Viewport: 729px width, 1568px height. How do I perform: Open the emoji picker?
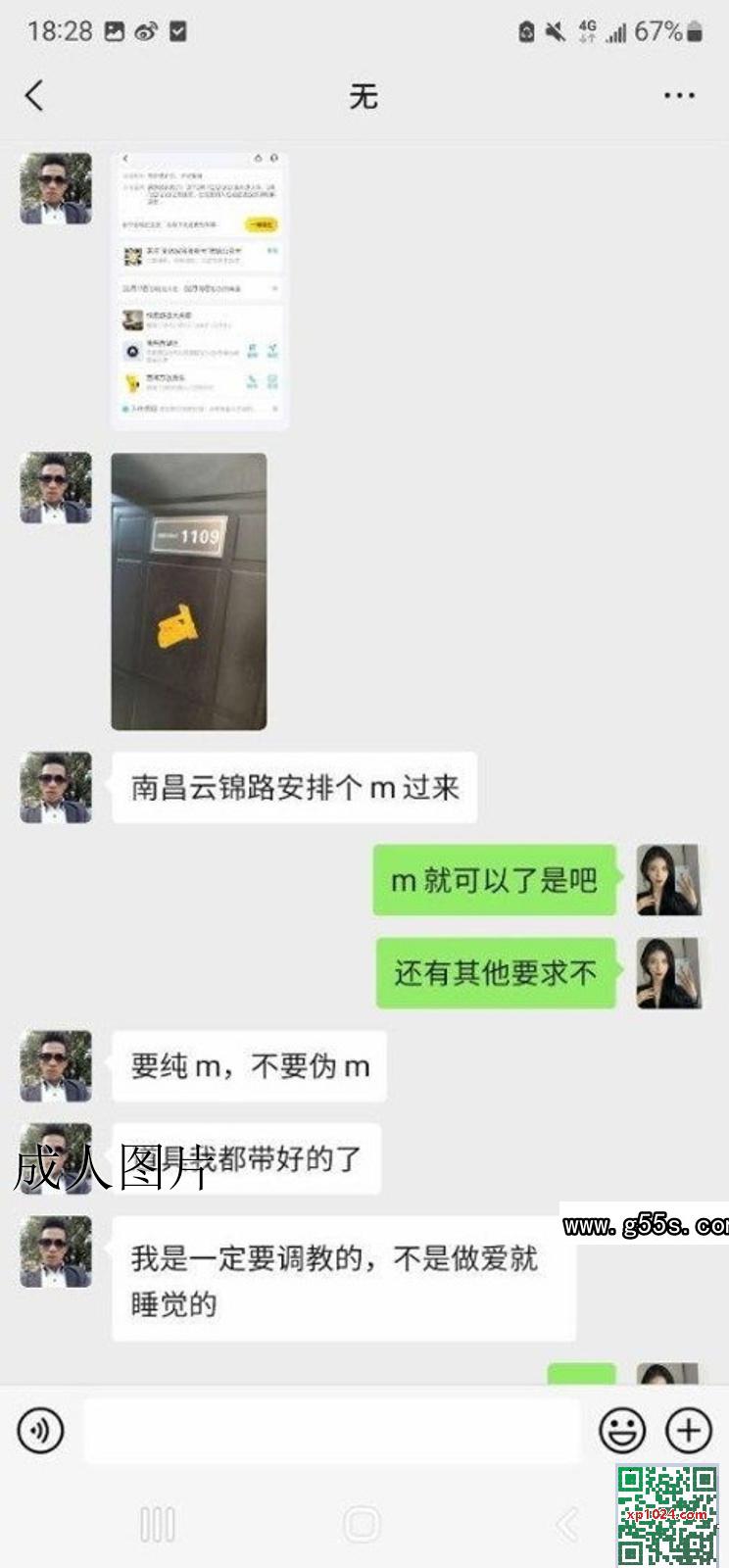coord(622,1431)
